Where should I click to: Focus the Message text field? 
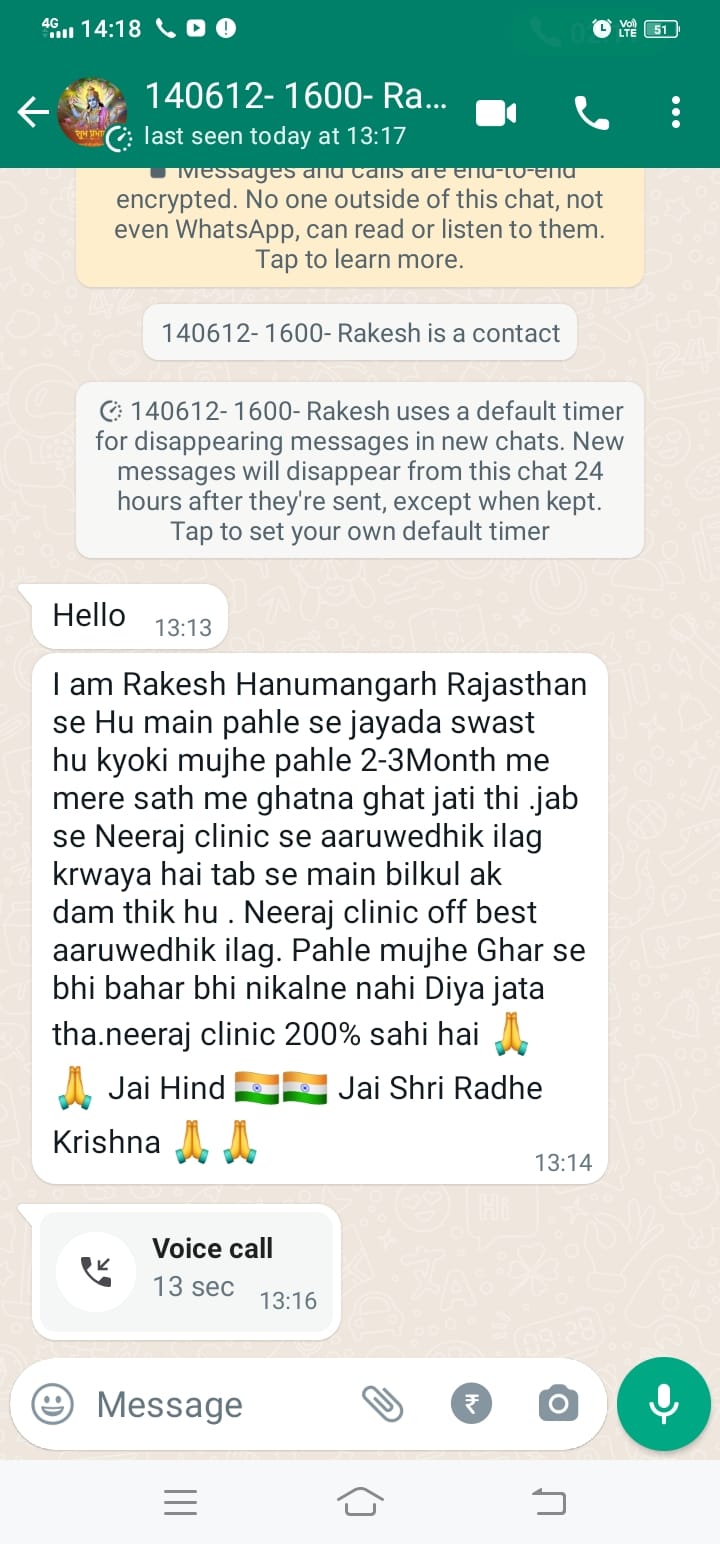click(x=220, y=1404)
